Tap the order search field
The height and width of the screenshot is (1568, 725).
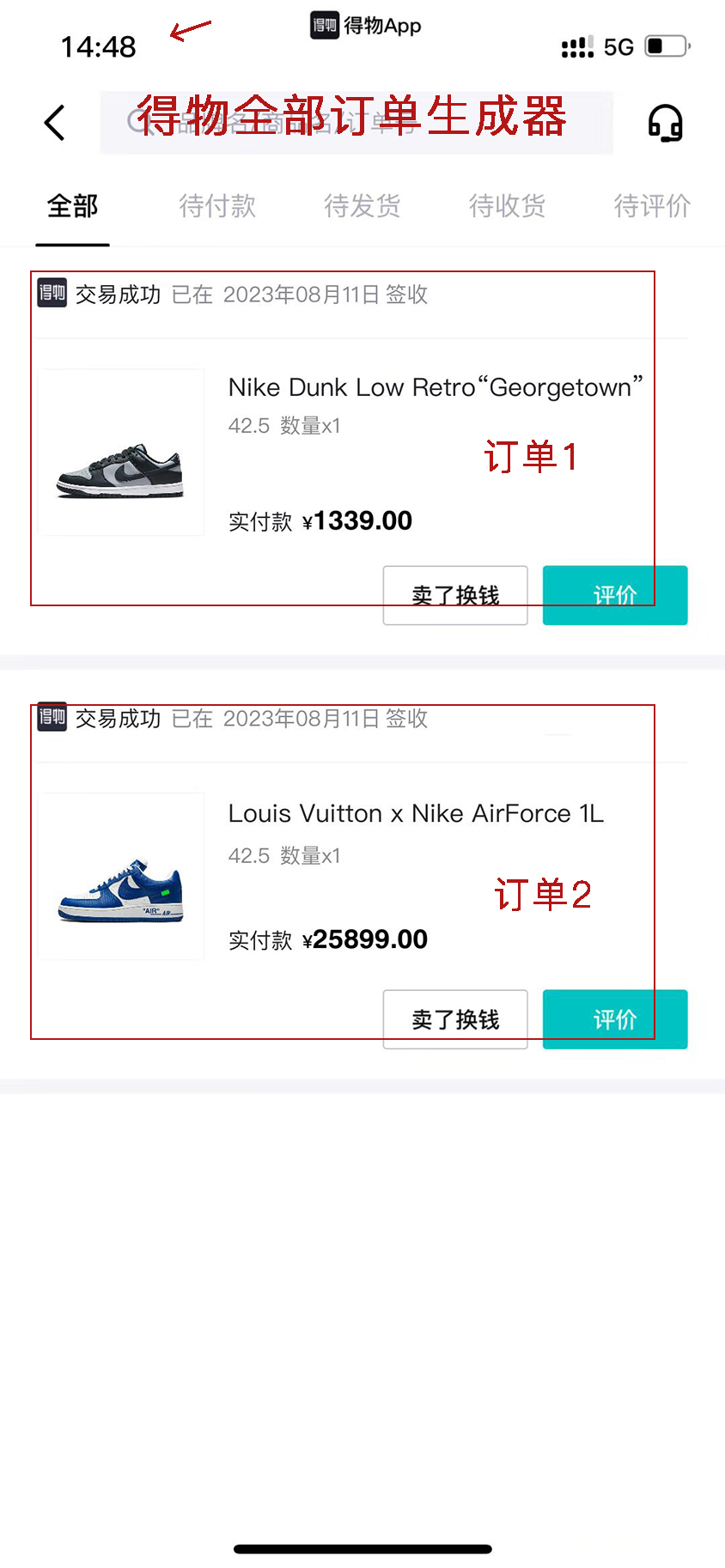(356, 123)
